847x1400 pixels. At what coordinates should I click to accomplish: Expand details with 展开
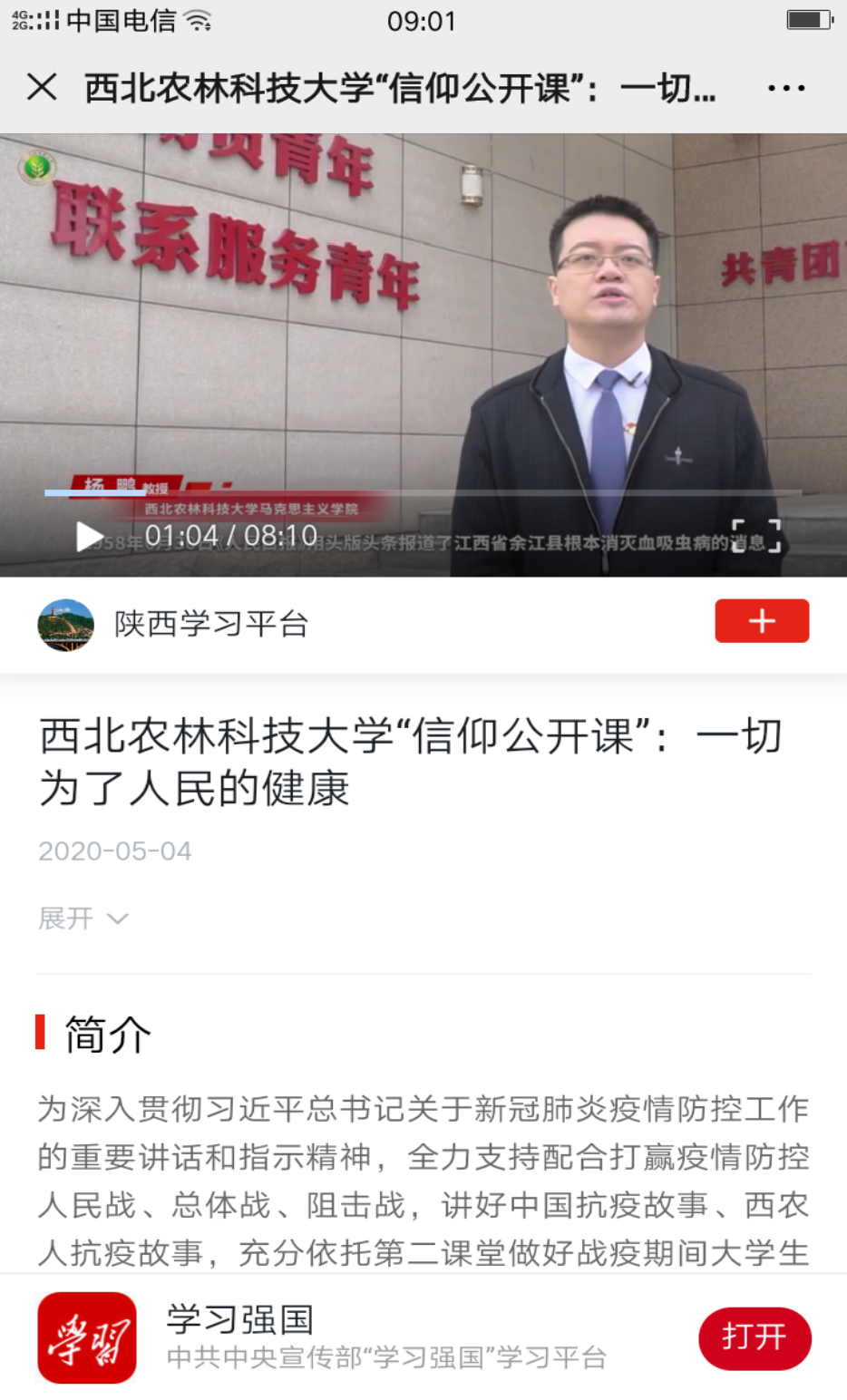83,919
